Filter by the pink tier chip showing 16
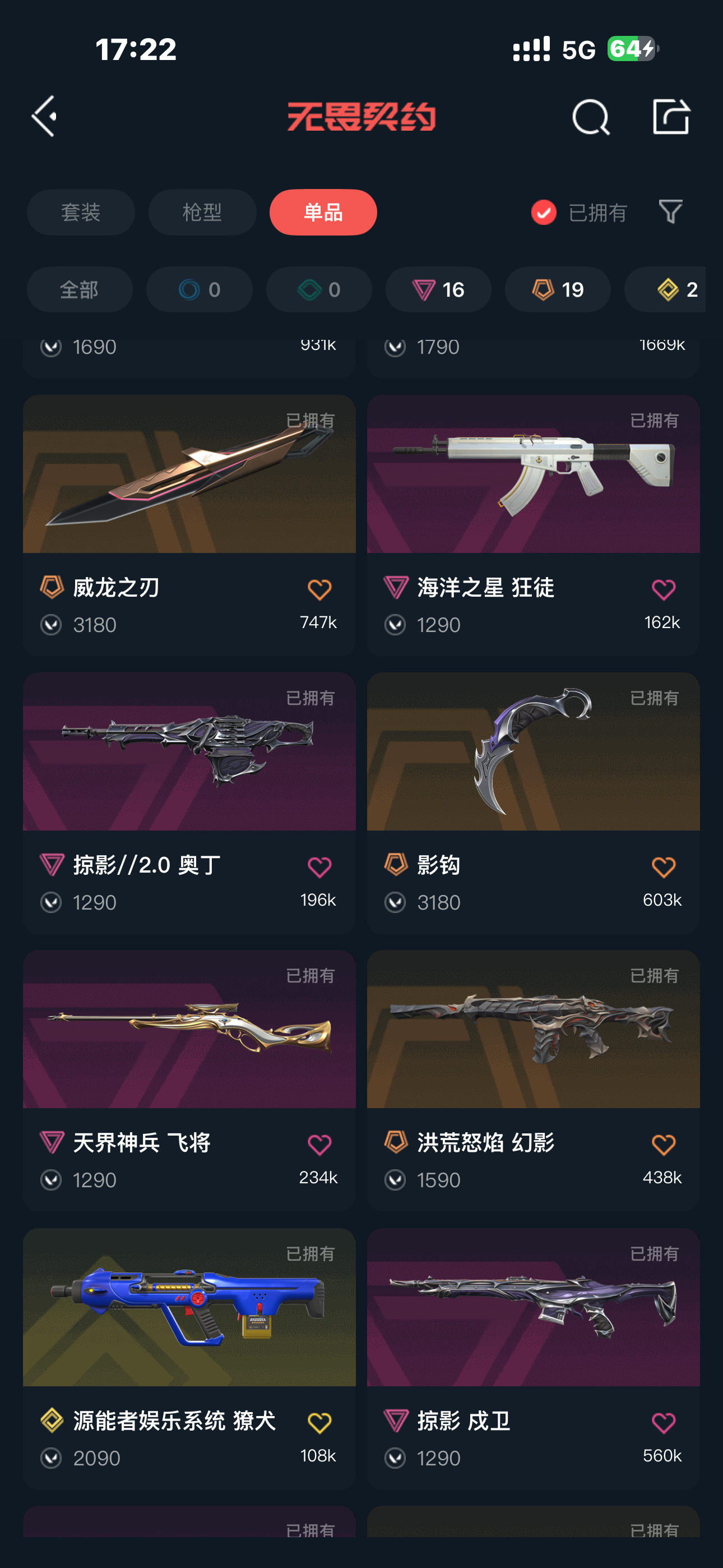This screenshot has height=1568, width=723. point(438,290)
